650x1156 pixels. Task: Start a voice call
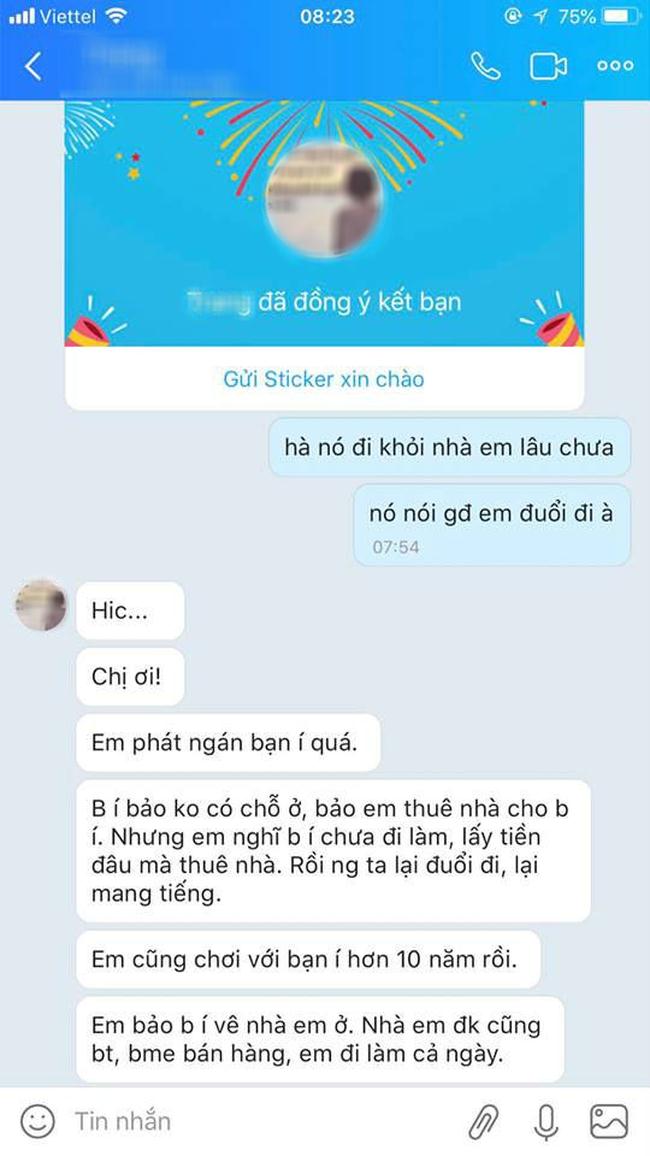485,67
